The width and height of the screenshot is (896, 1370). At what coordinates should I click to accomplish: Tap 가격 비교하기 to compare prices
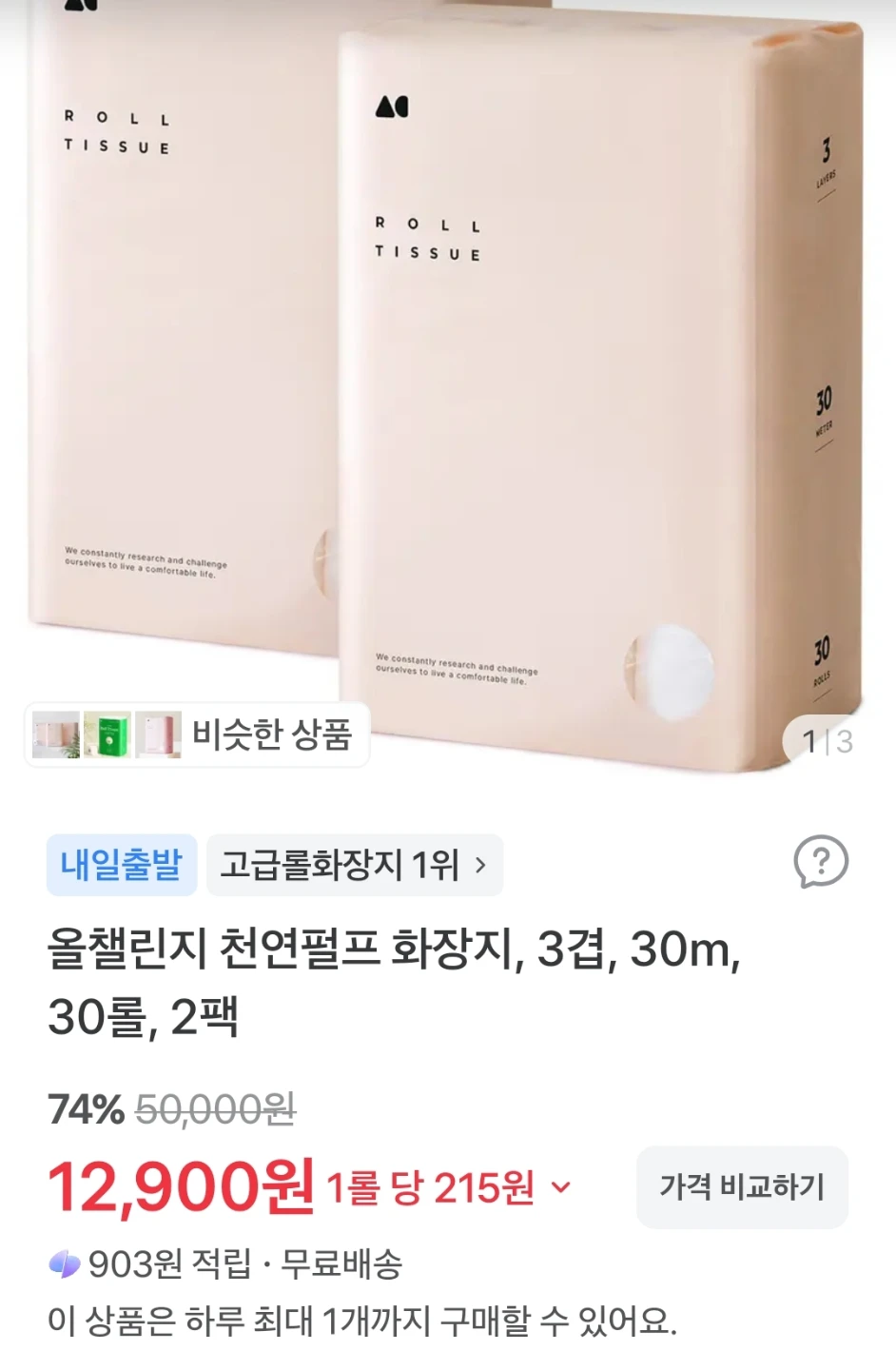pos(742,1186)
